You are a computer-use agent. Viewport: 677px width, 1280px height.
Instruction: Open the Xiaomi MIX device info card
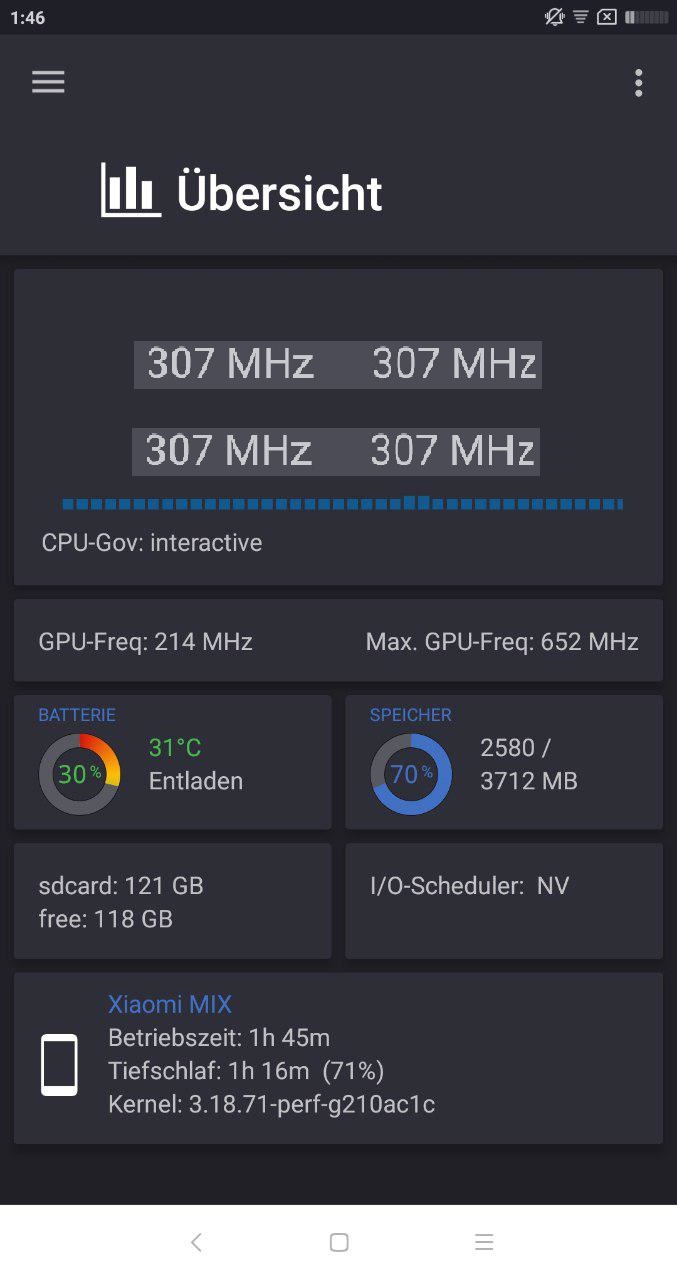click(x=338, y=1058)
